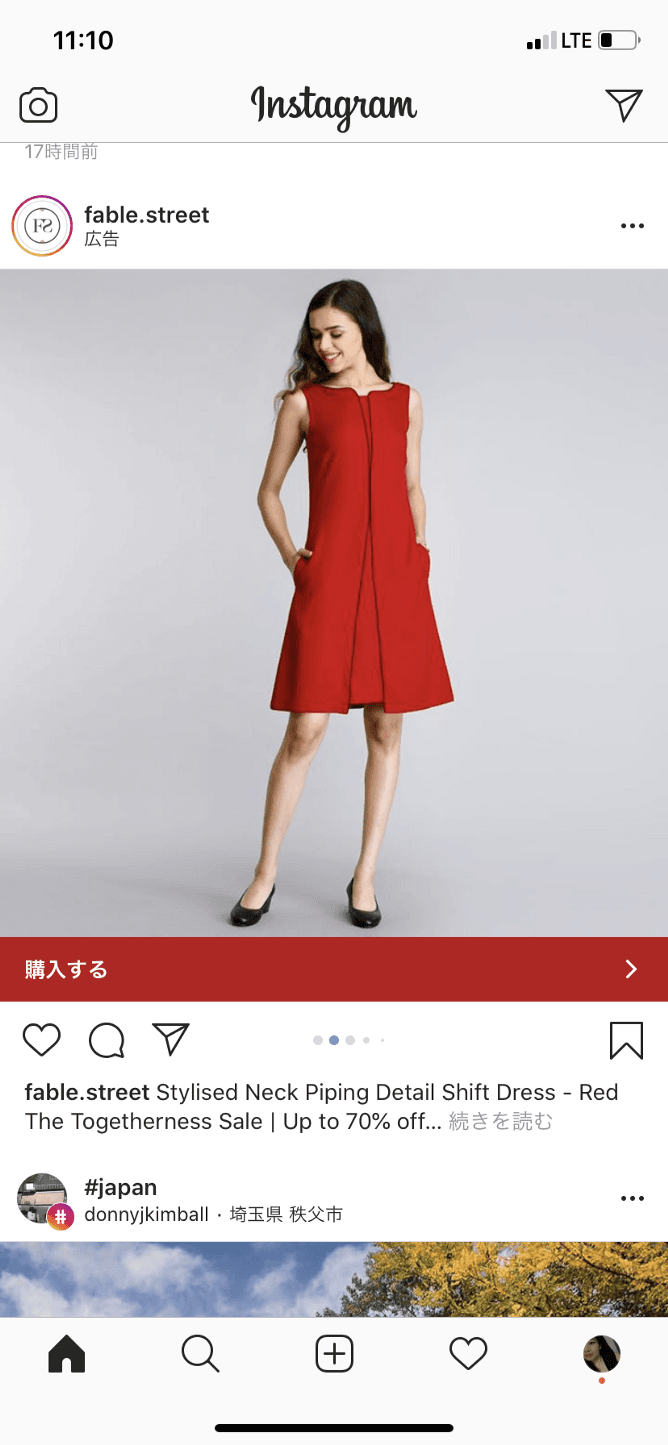Open overflow menu on #japan post

(632, 1198)
